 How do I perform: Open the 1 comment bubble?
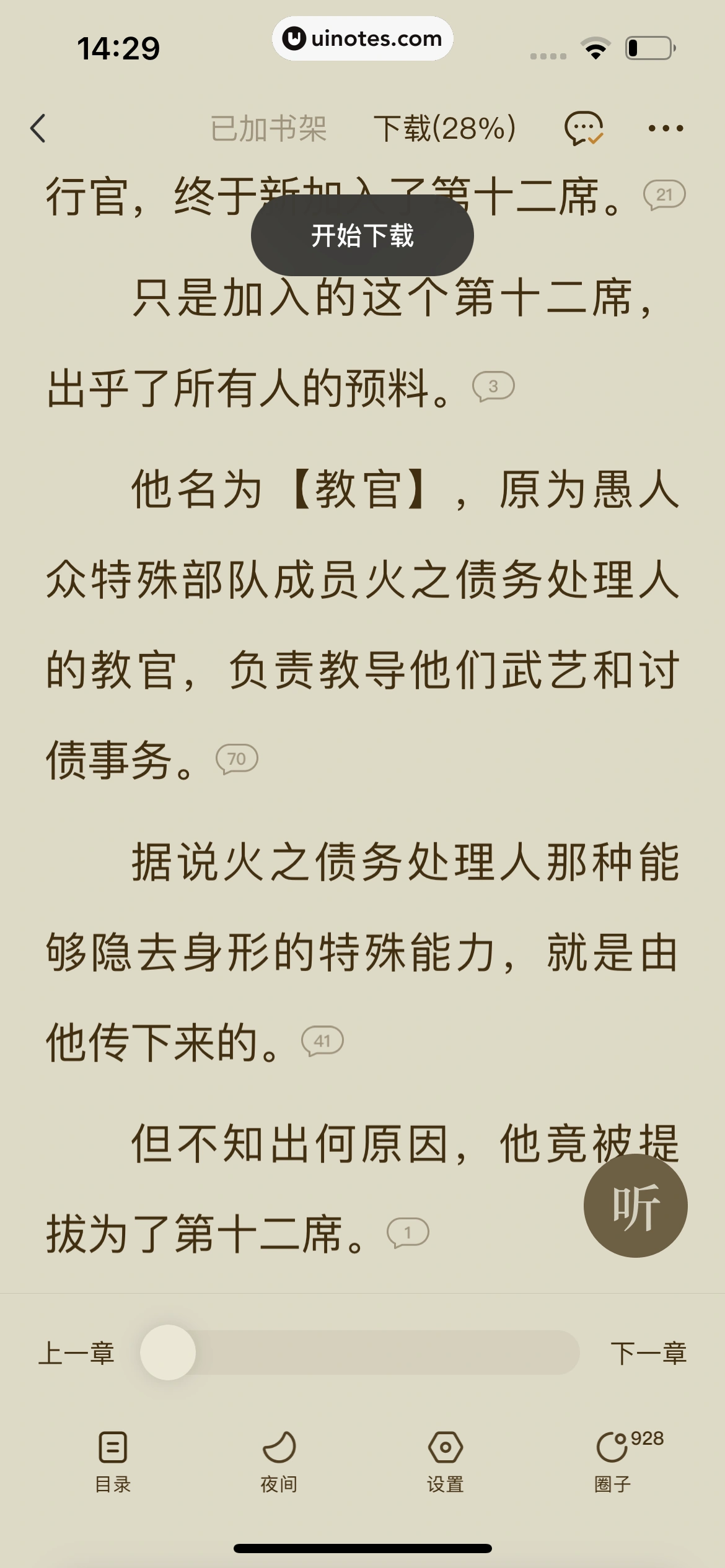[408, 1232]
